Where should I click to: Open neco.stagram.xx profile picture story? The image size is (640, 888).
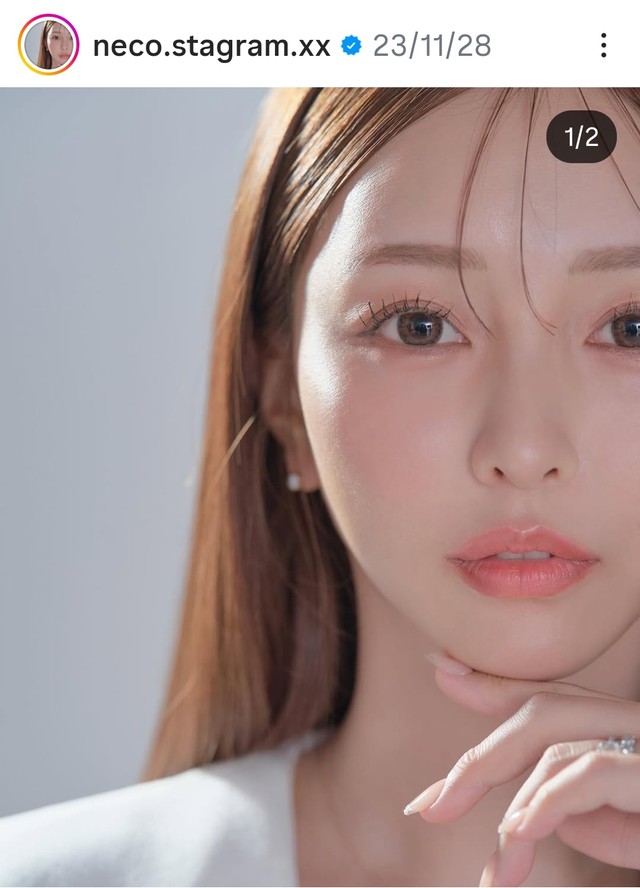(47, 45)
